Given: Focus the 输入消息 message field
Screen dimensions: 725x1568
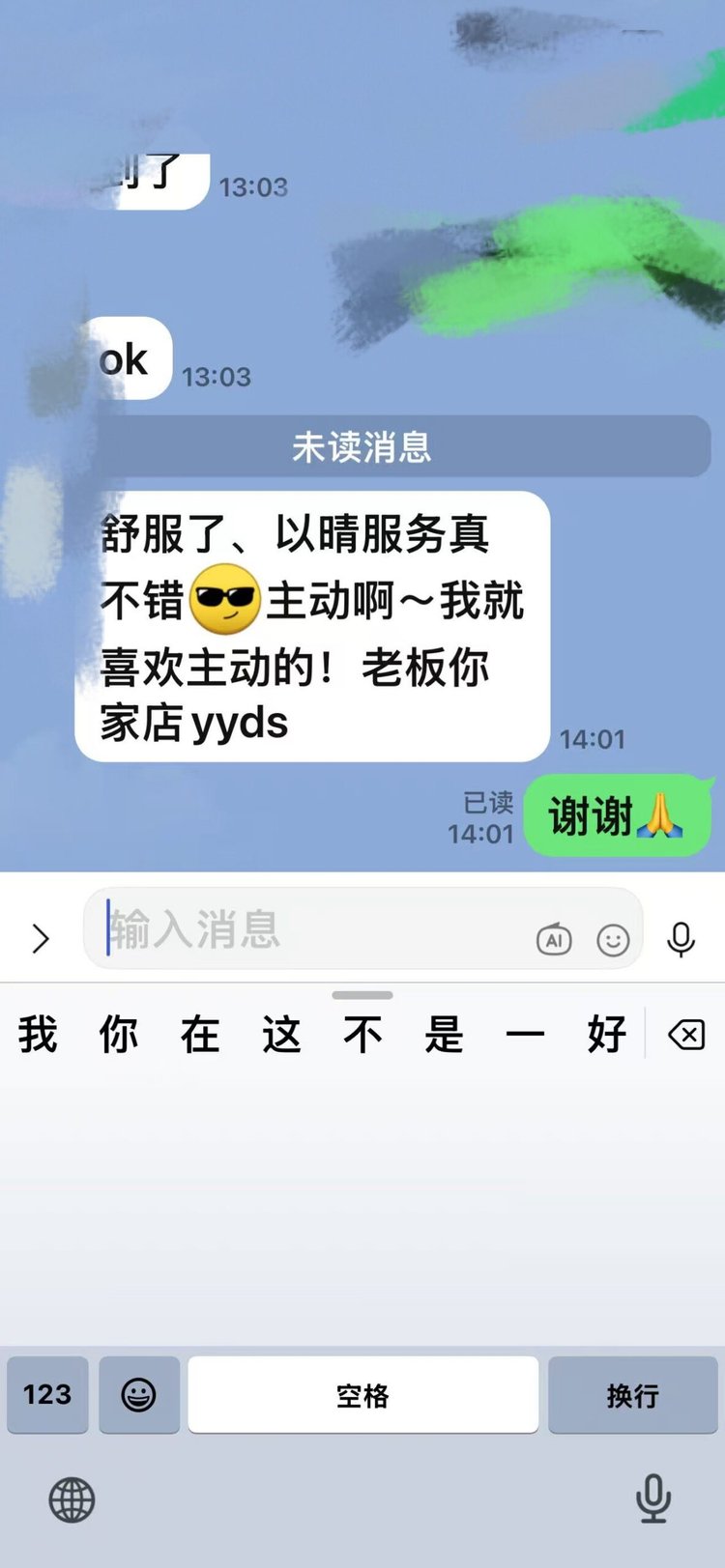Looking at the screenshot, I should point(309,929).
